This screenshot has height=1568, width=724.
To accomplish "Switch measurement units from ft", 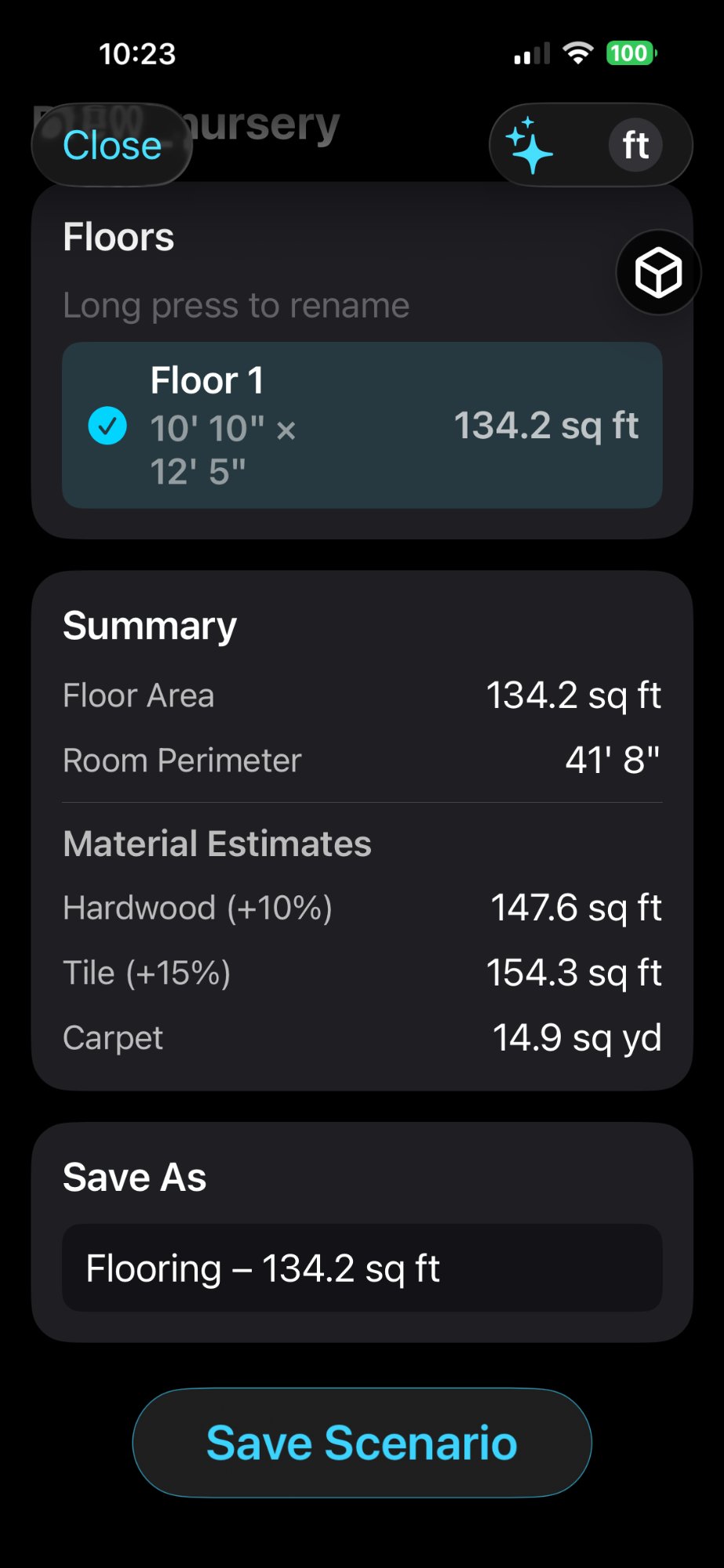I will pyautogui.click(x=635, y=144).
